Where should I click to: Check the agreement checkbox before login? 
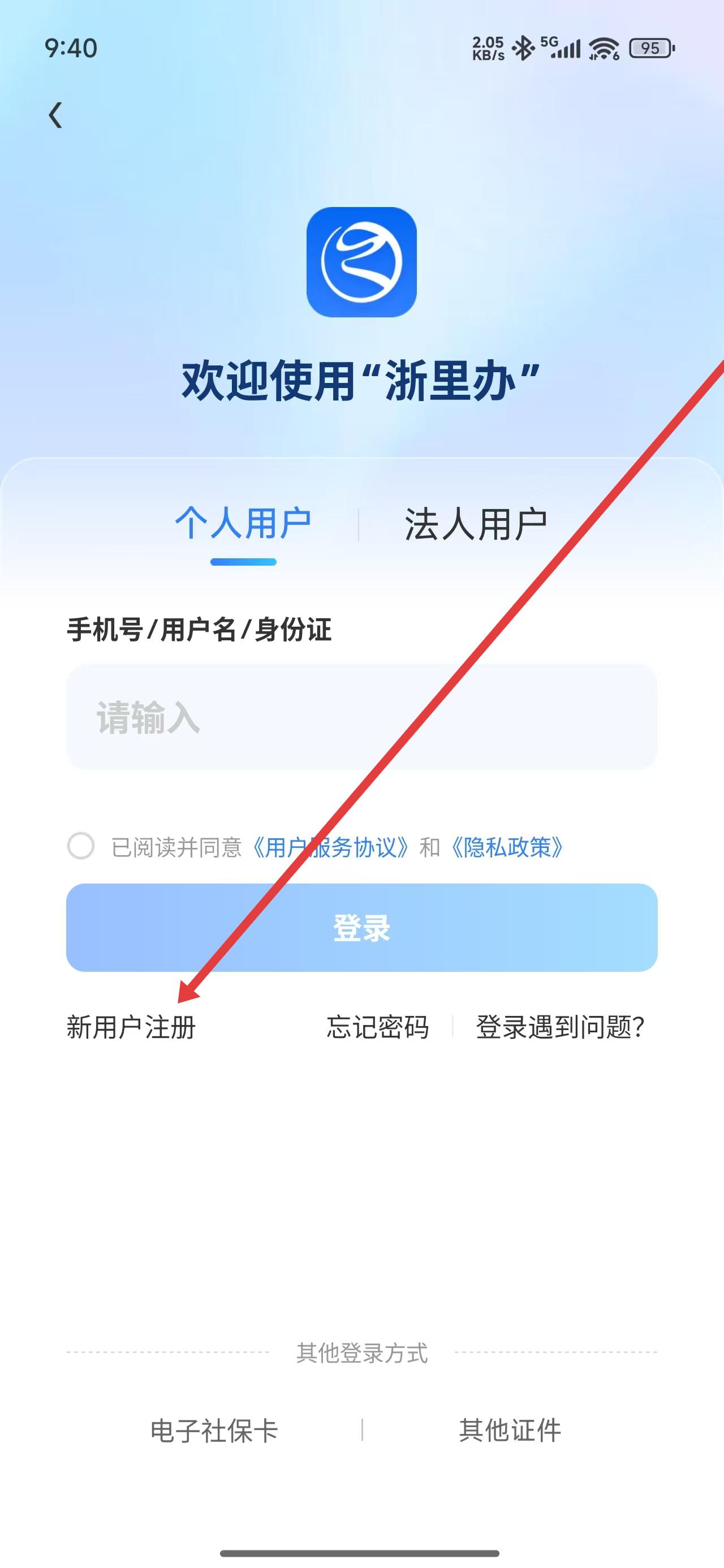point(81,846)
